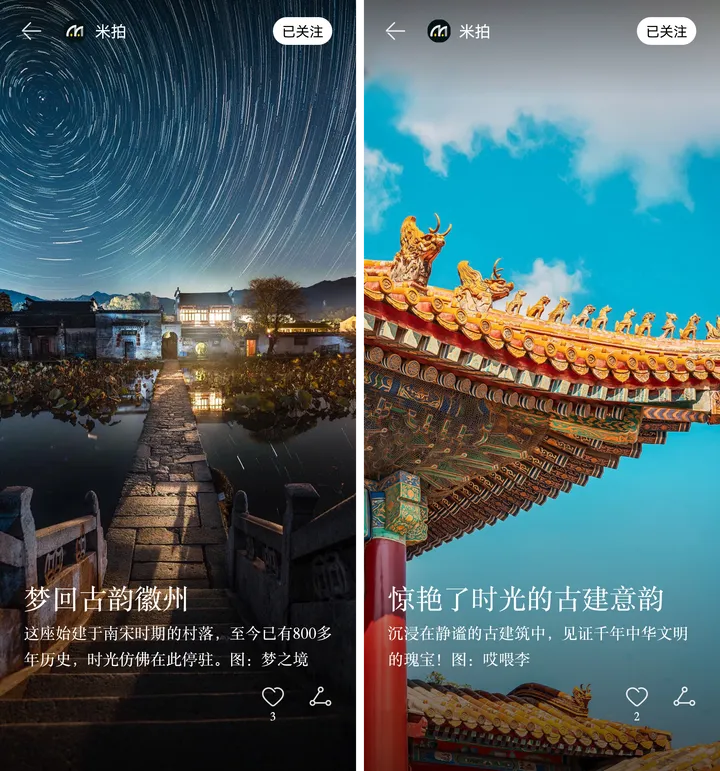Go back from the 梦回古韵徽州 post
The height and width of the screenshot is (771, 720).
pyautogui.click(x=31, y=31)
